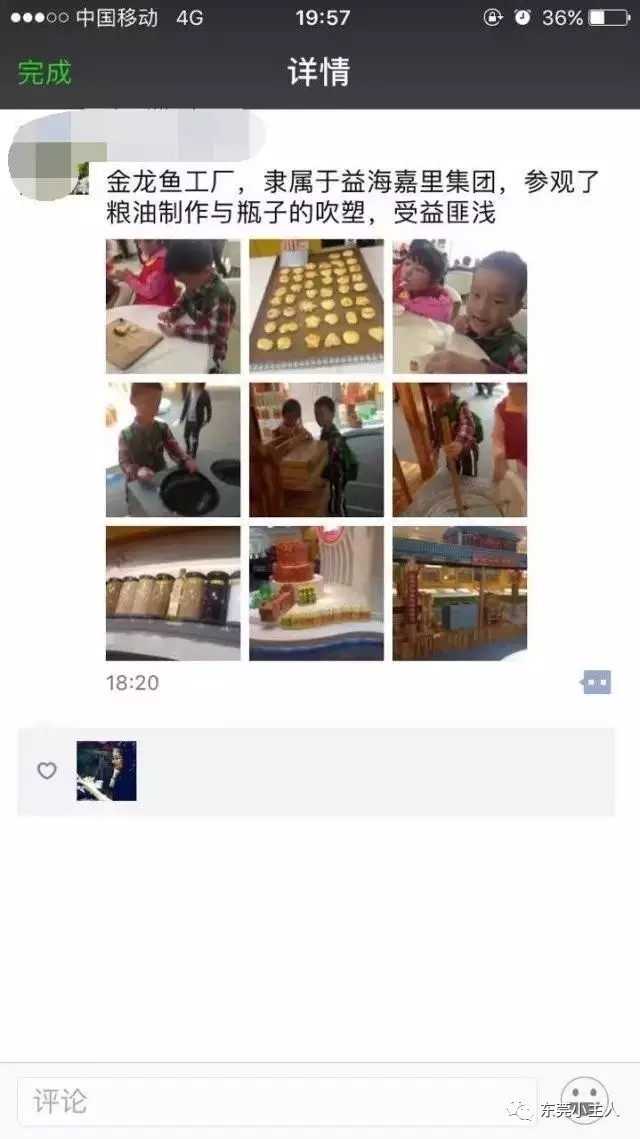This screenshot has width=640, height=1139.
Task: View the photo of the cookie tray
Action: 316,306
